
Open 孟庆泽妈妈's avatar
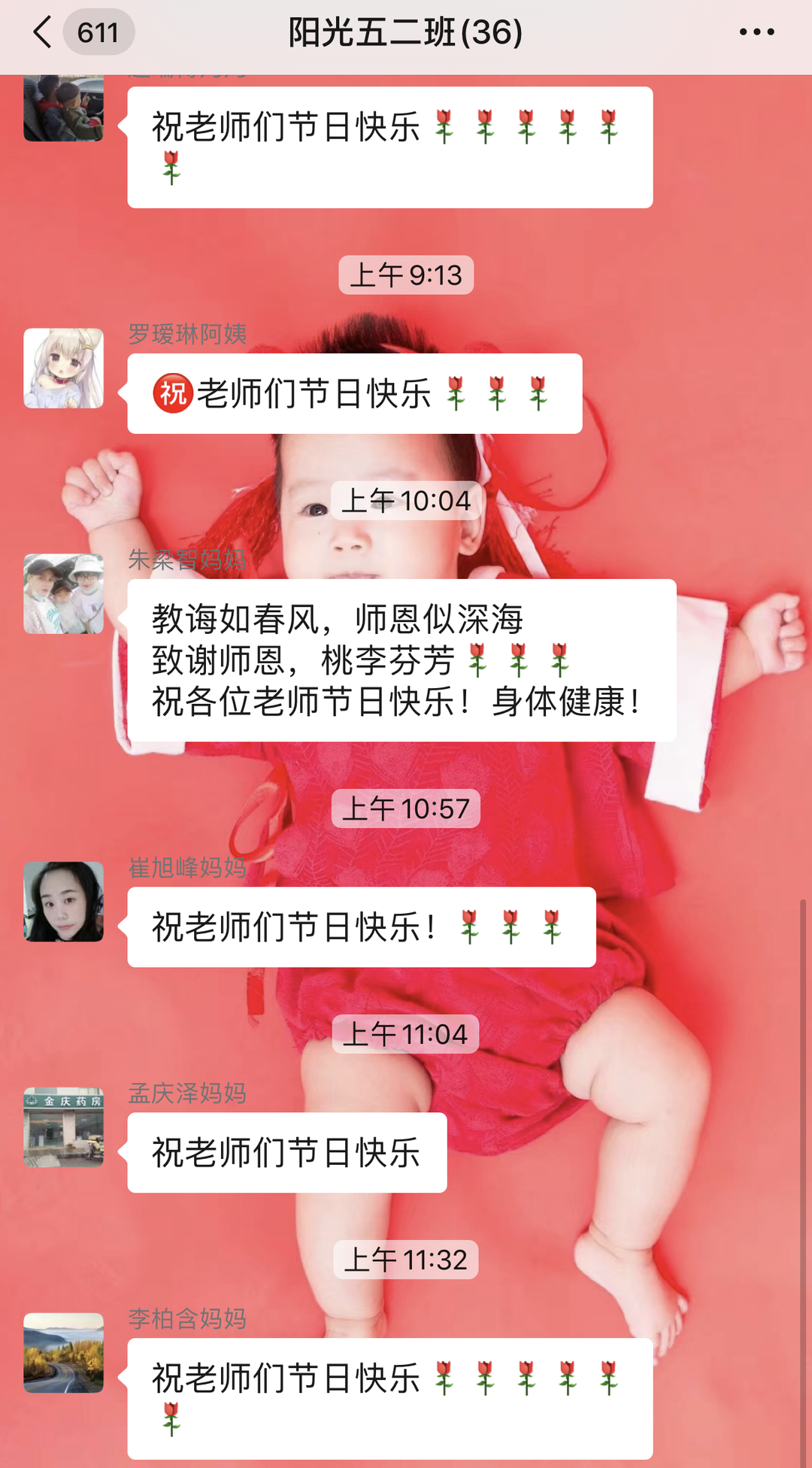[x=64, y=1127]
